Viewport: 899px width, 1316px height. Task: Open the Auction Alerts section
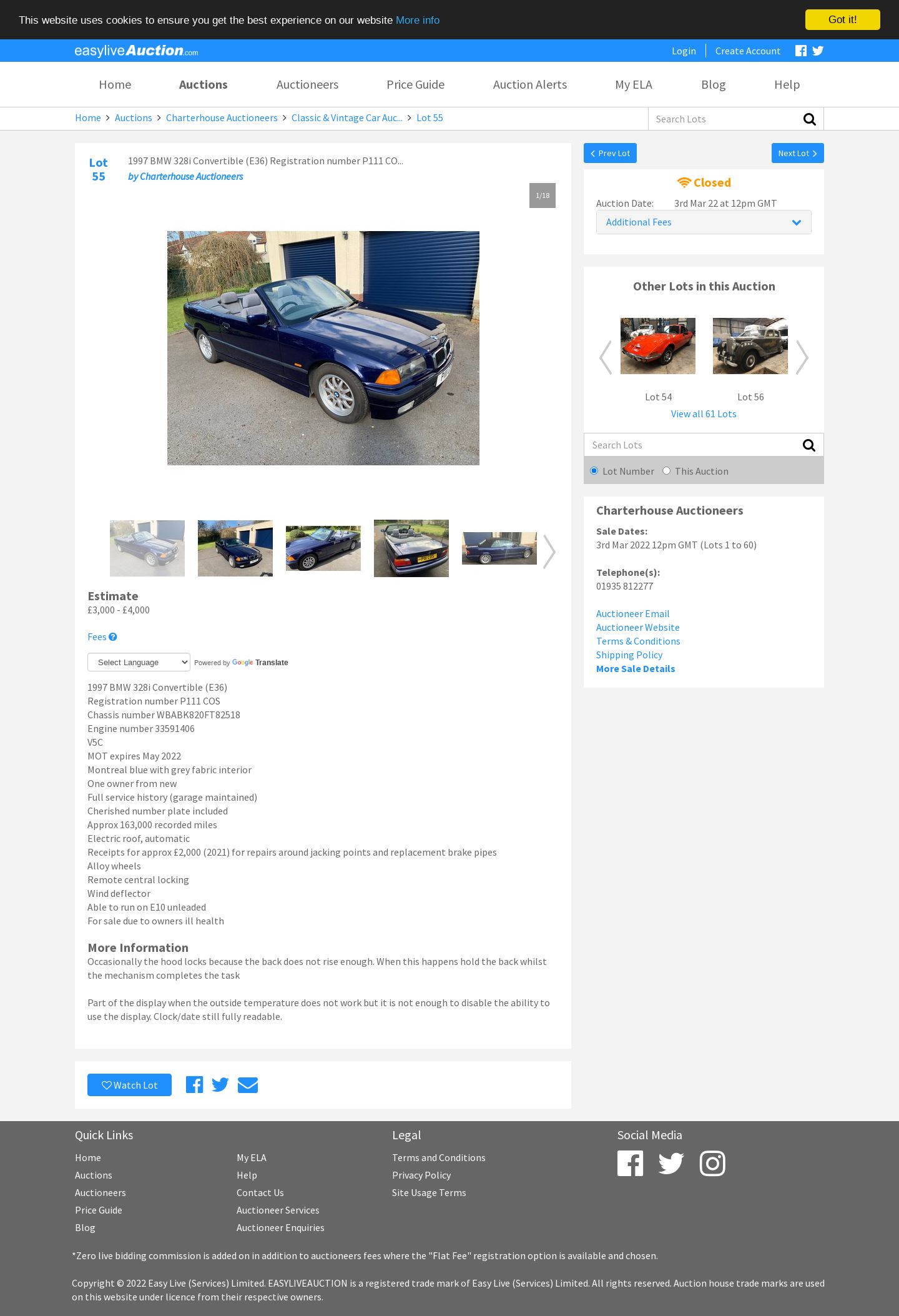click(x=529, y=84)
